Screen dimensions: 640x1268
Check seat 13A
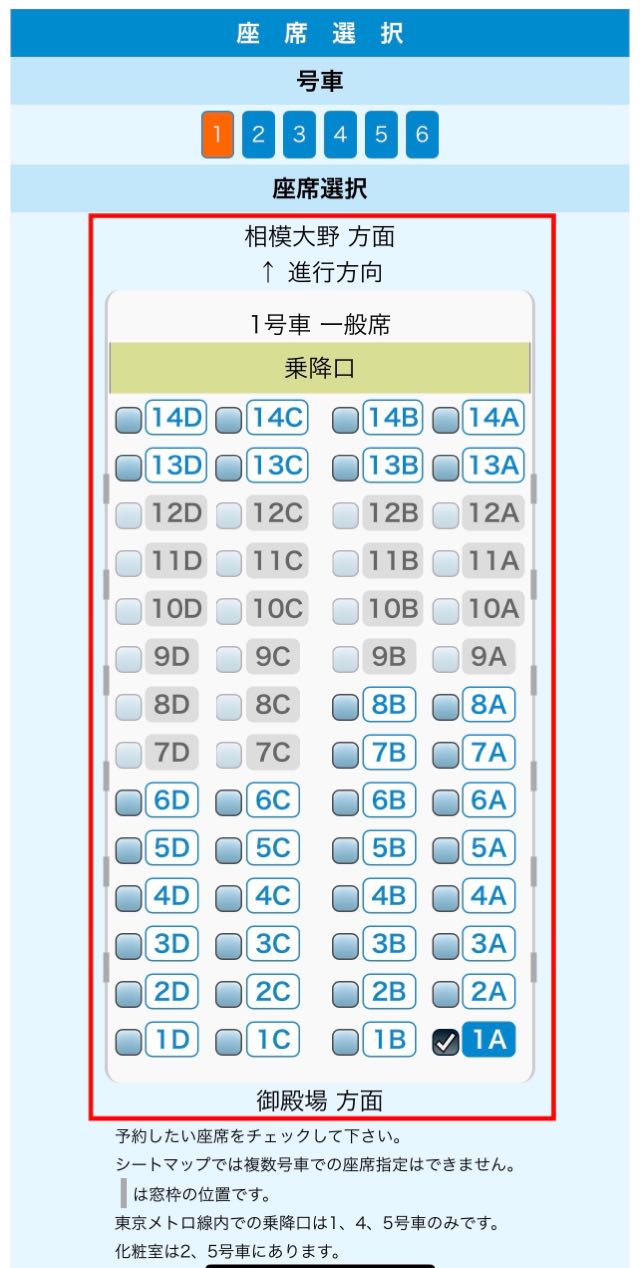[x=445, y=467]
